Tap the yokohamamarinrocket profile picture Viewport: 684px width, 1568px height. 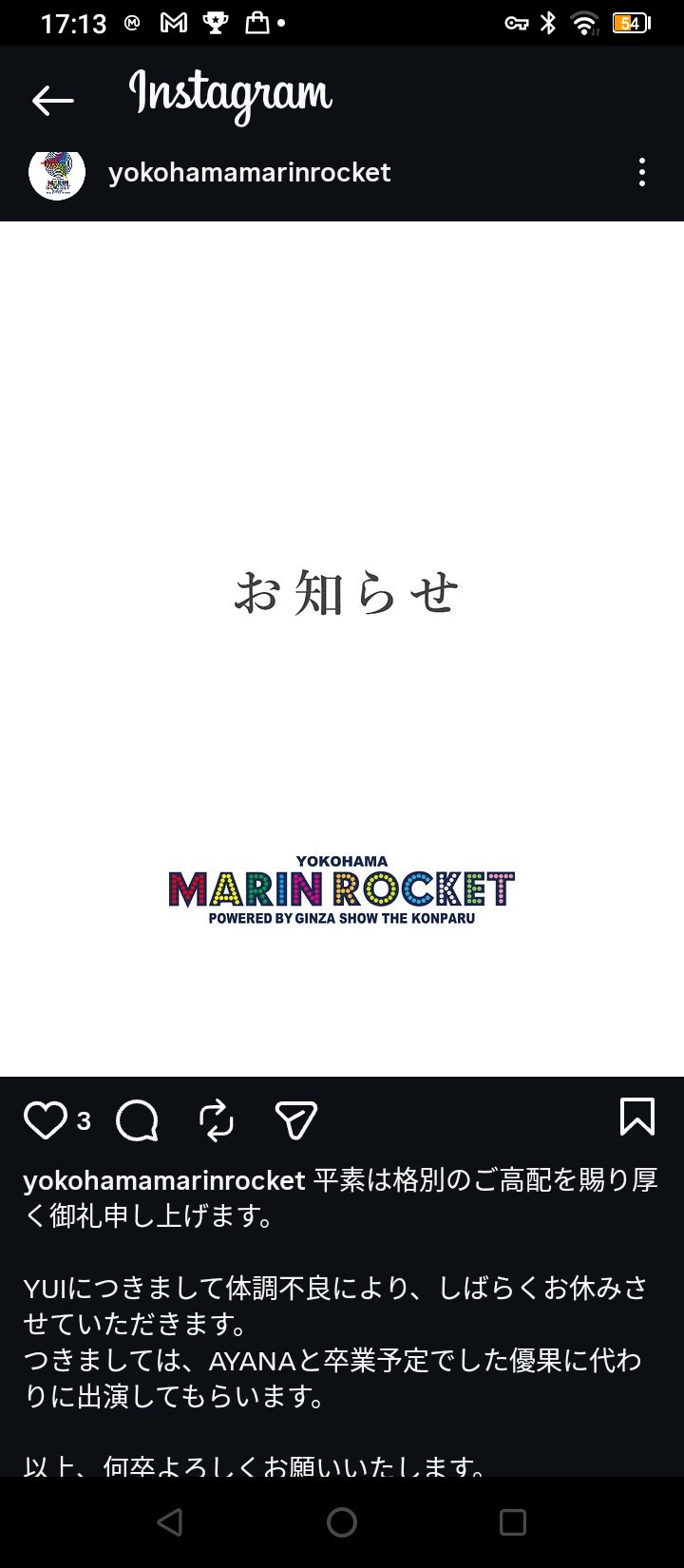pyautogui.click(x=57, y=173)
